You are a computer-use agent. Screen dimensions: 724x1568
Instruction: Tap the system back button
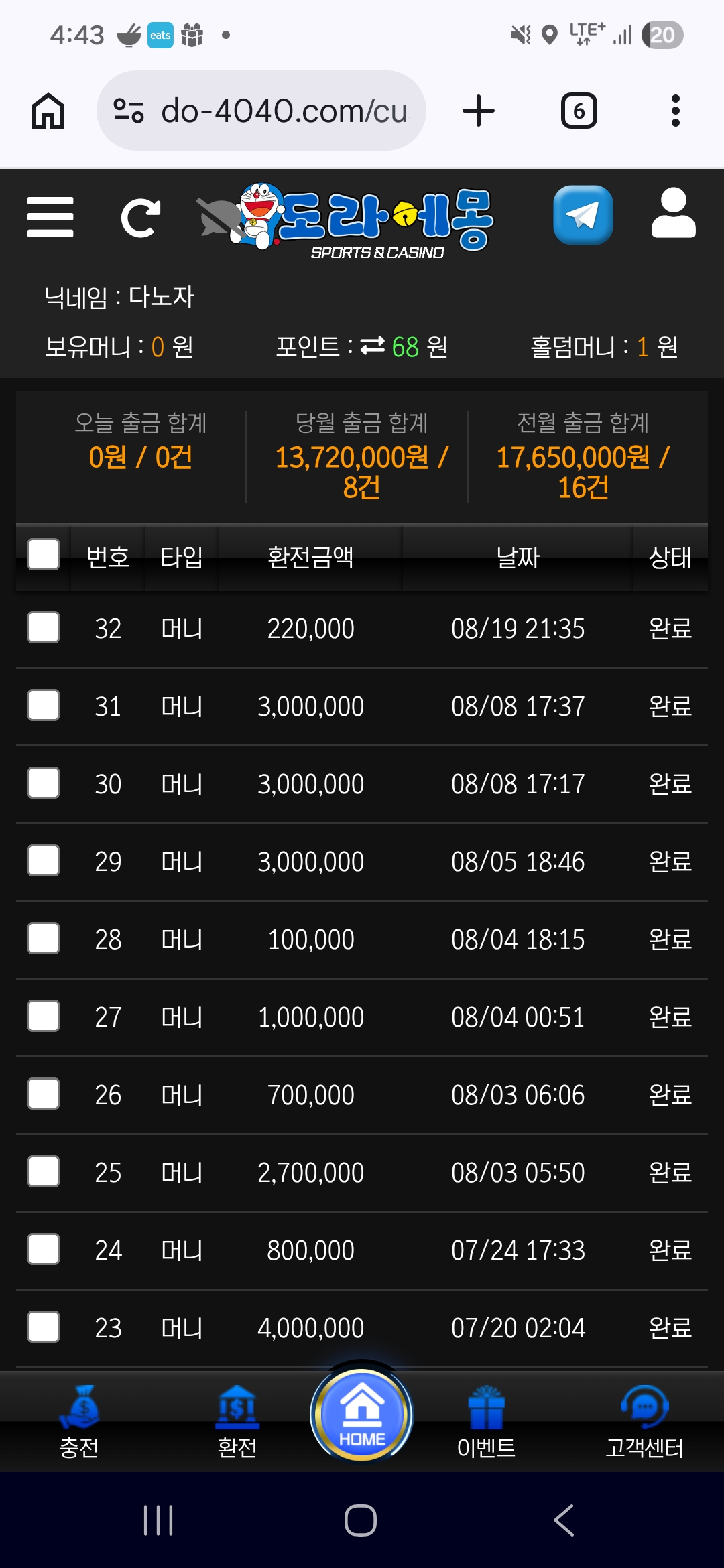(x=564, y=1520)
